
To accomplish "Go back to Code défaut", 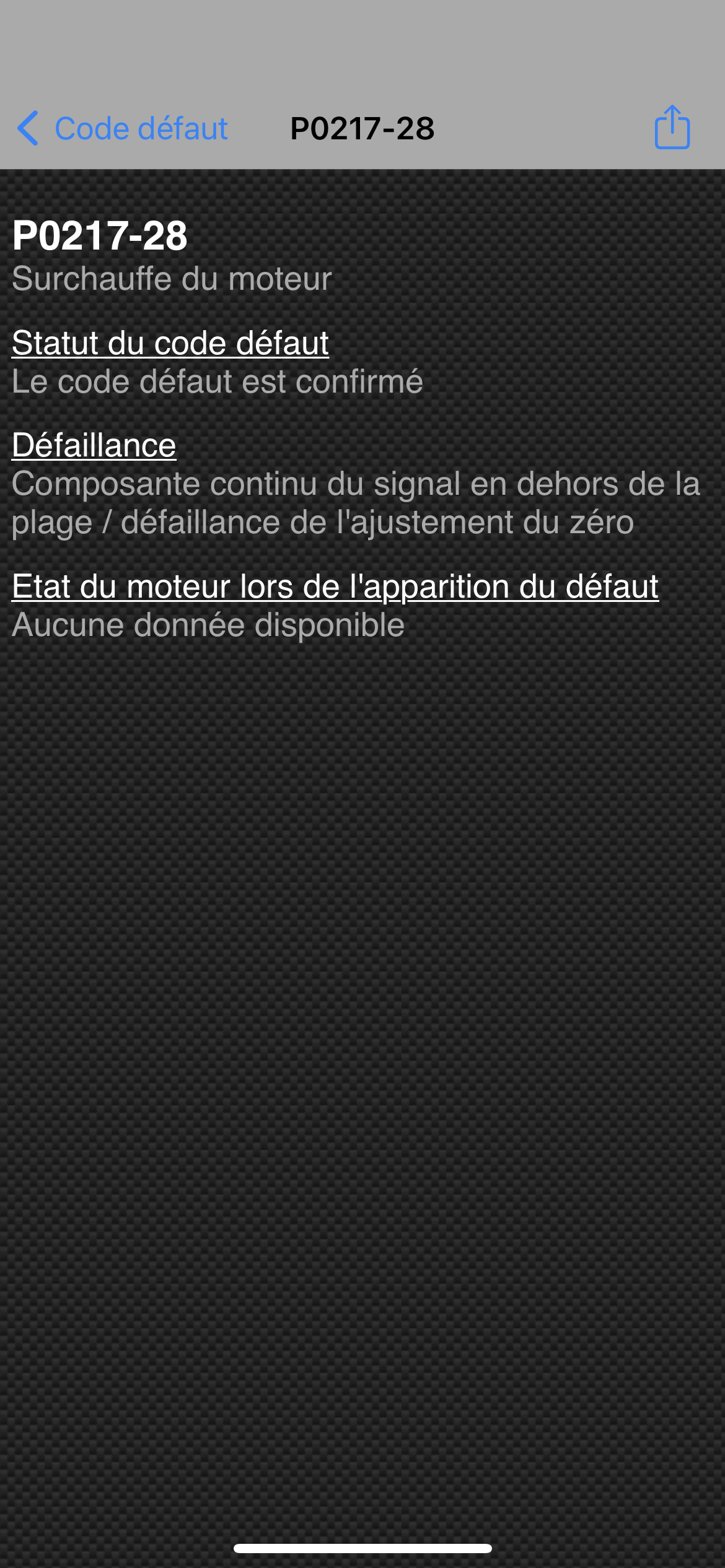I will (122, 129).
